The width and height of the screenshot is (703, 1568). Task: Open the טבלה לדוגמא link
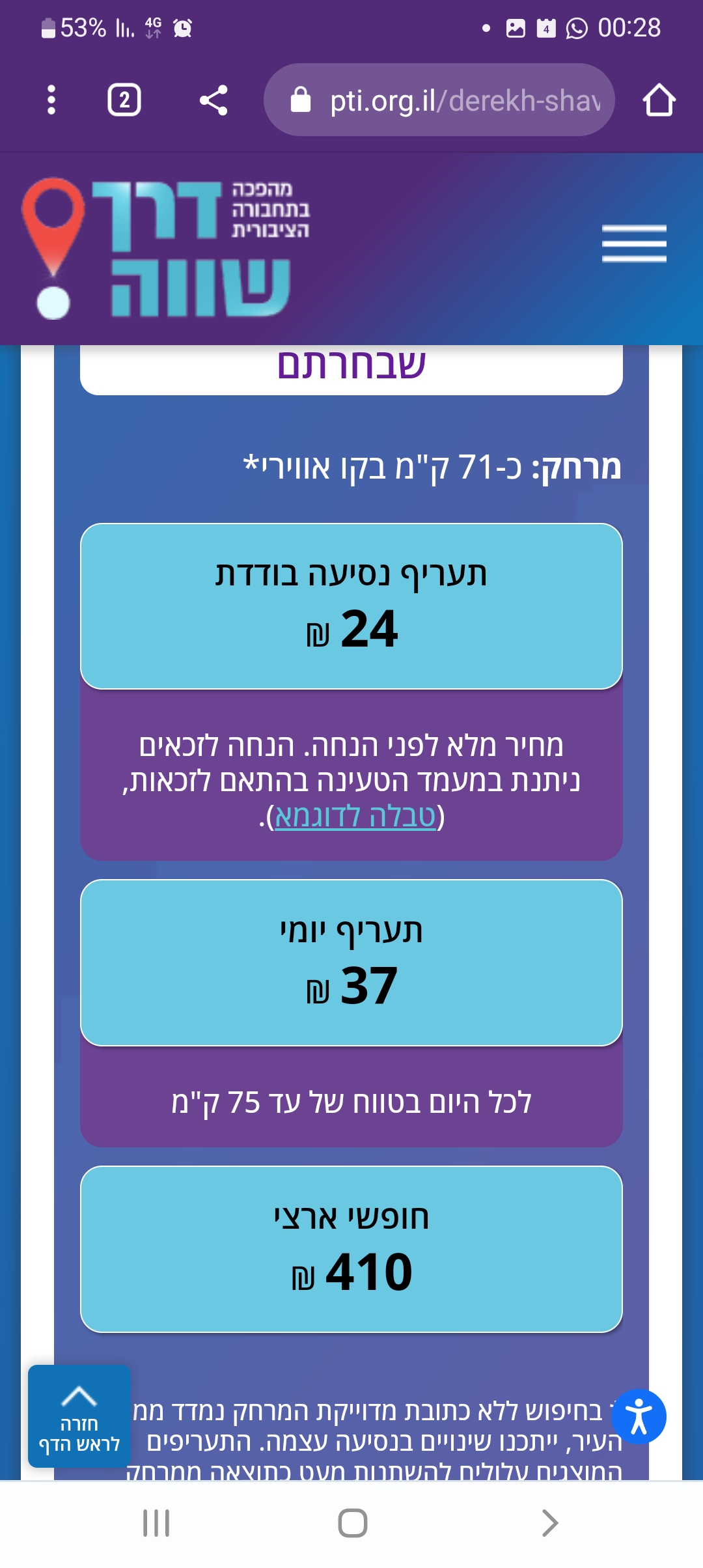(x=355, y=816)
